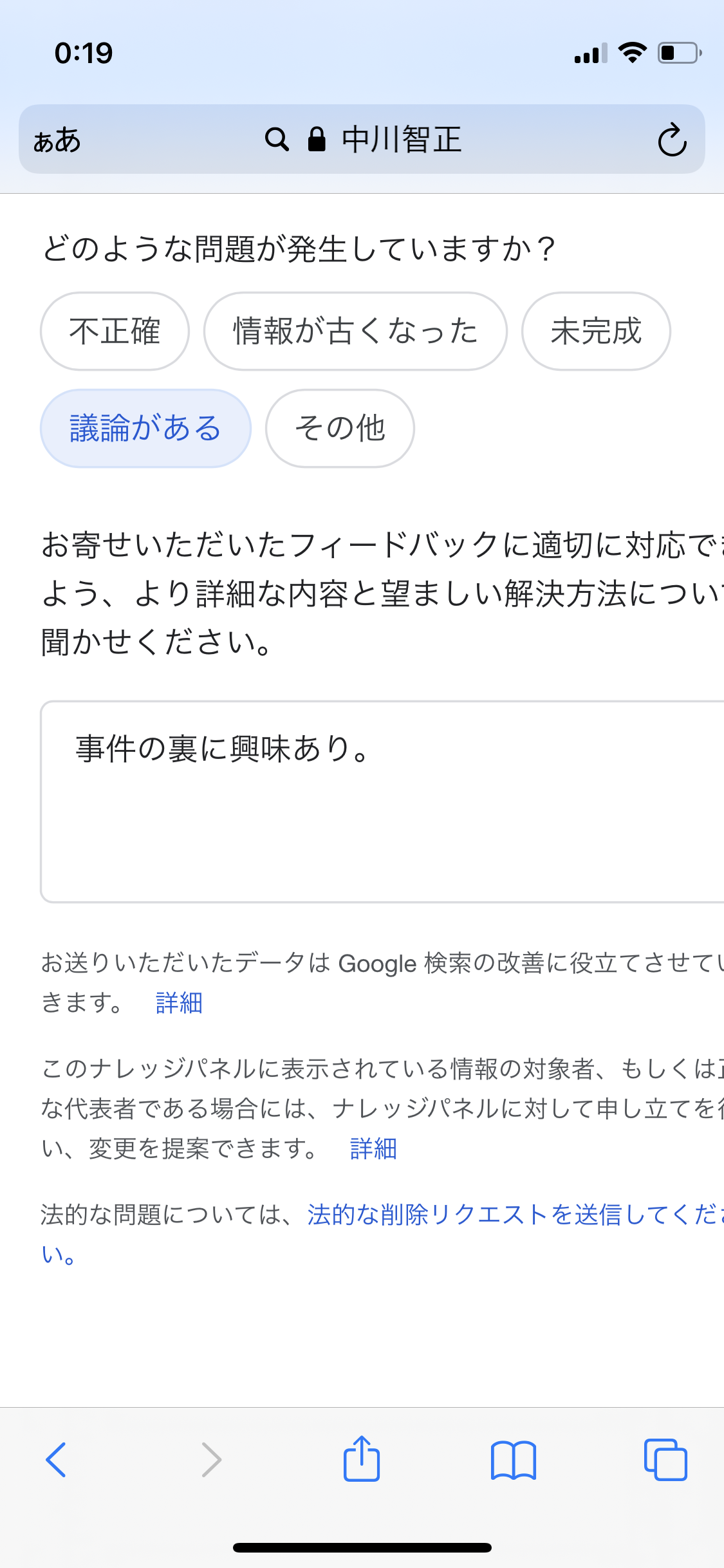The height and width of the screenshot is (1568, 724).
Task: Open 詳細 link about ナレッジパネル claims
Action: (373, 1148)
